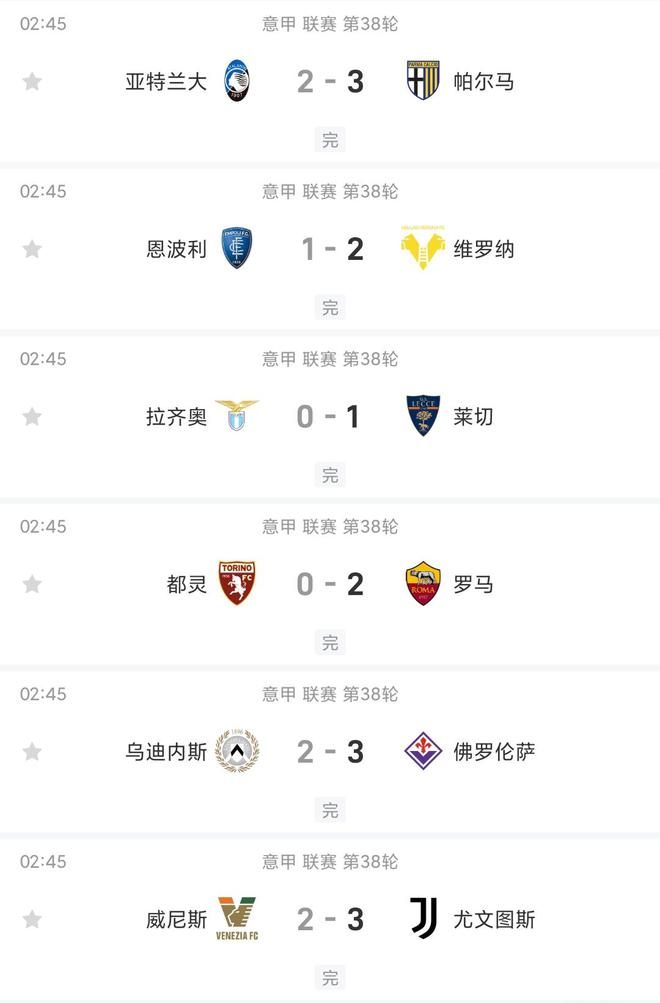The width and height of the screenshot is (660, 1003).
Task: Open the 拉齐奥 0-1 莱切 match
Action: point(330,416)
